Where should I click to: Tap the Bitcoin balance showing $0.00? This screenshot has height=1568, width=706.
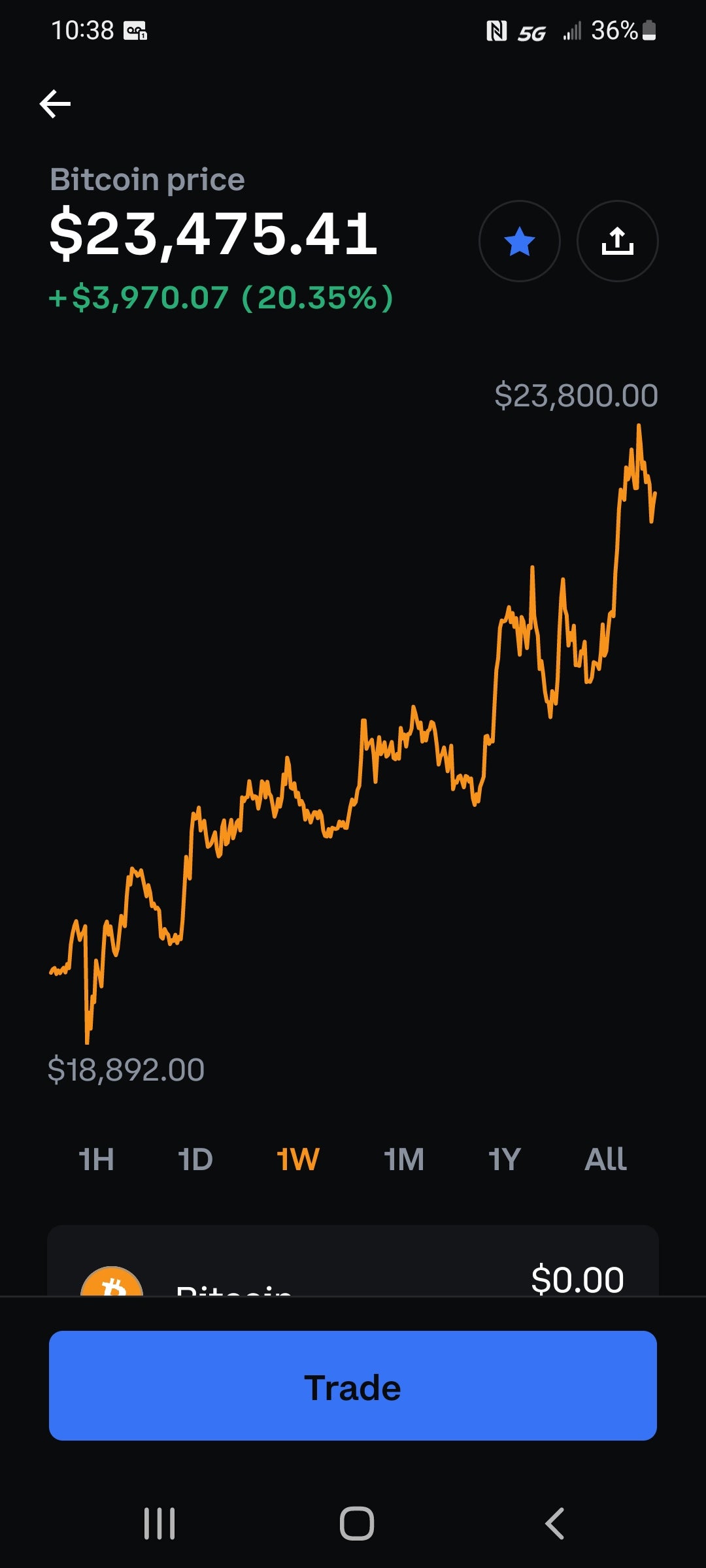pyautogui.click(x=579, y=1279)
